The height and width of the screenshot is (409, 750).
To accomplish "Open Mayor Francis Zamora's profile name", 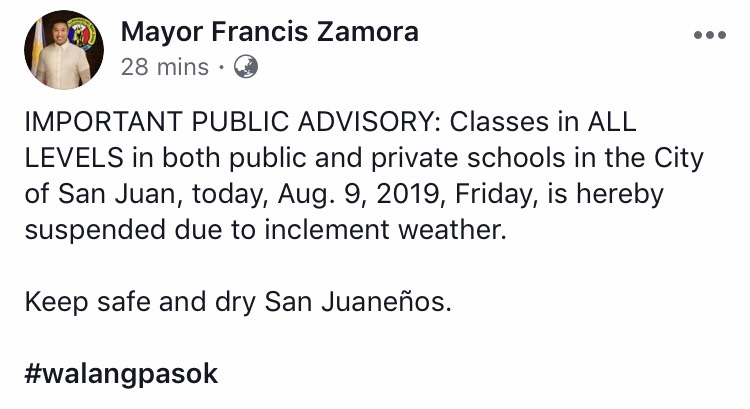I will (269, 32).
